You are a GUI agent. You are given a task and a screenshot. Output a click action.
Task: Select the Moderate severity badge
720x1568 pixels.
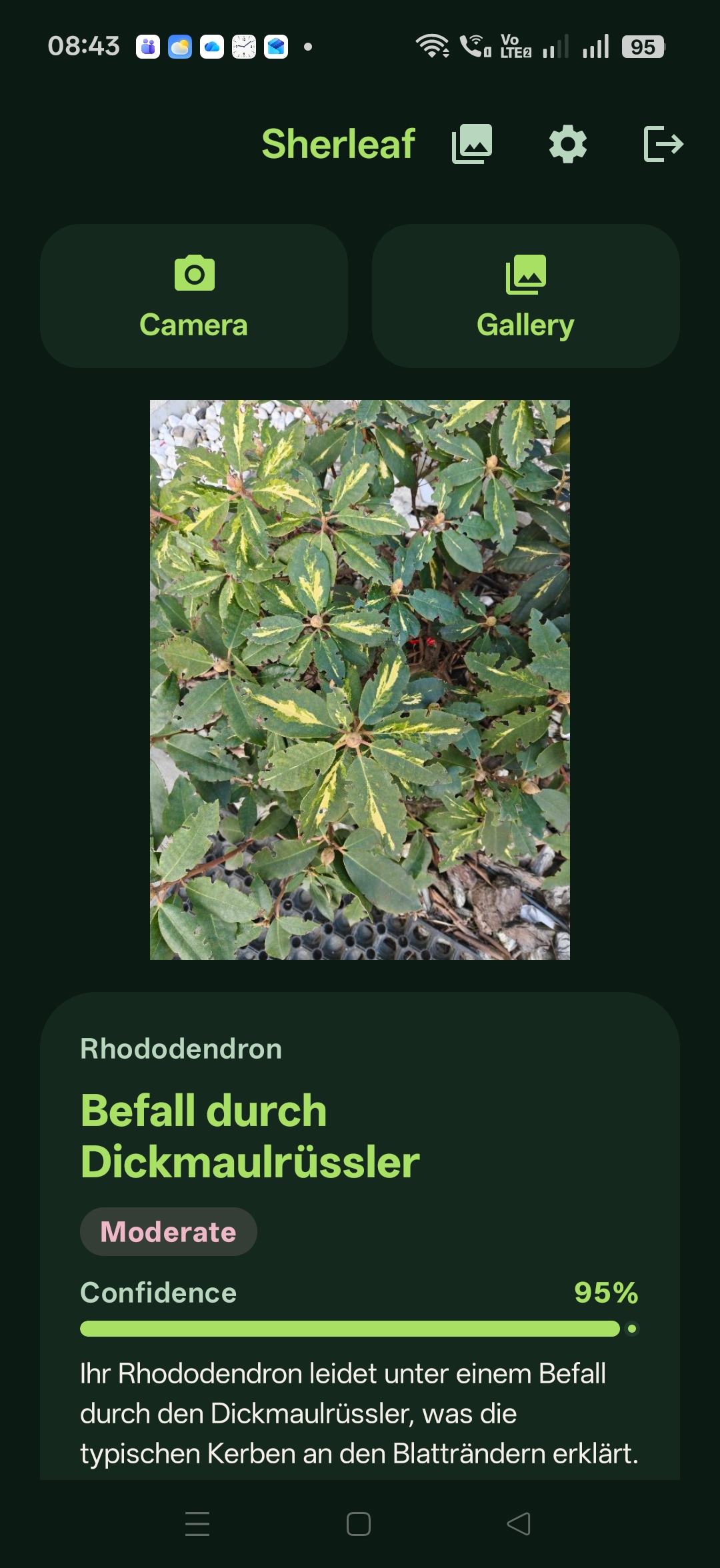(x=168, y=1230)
